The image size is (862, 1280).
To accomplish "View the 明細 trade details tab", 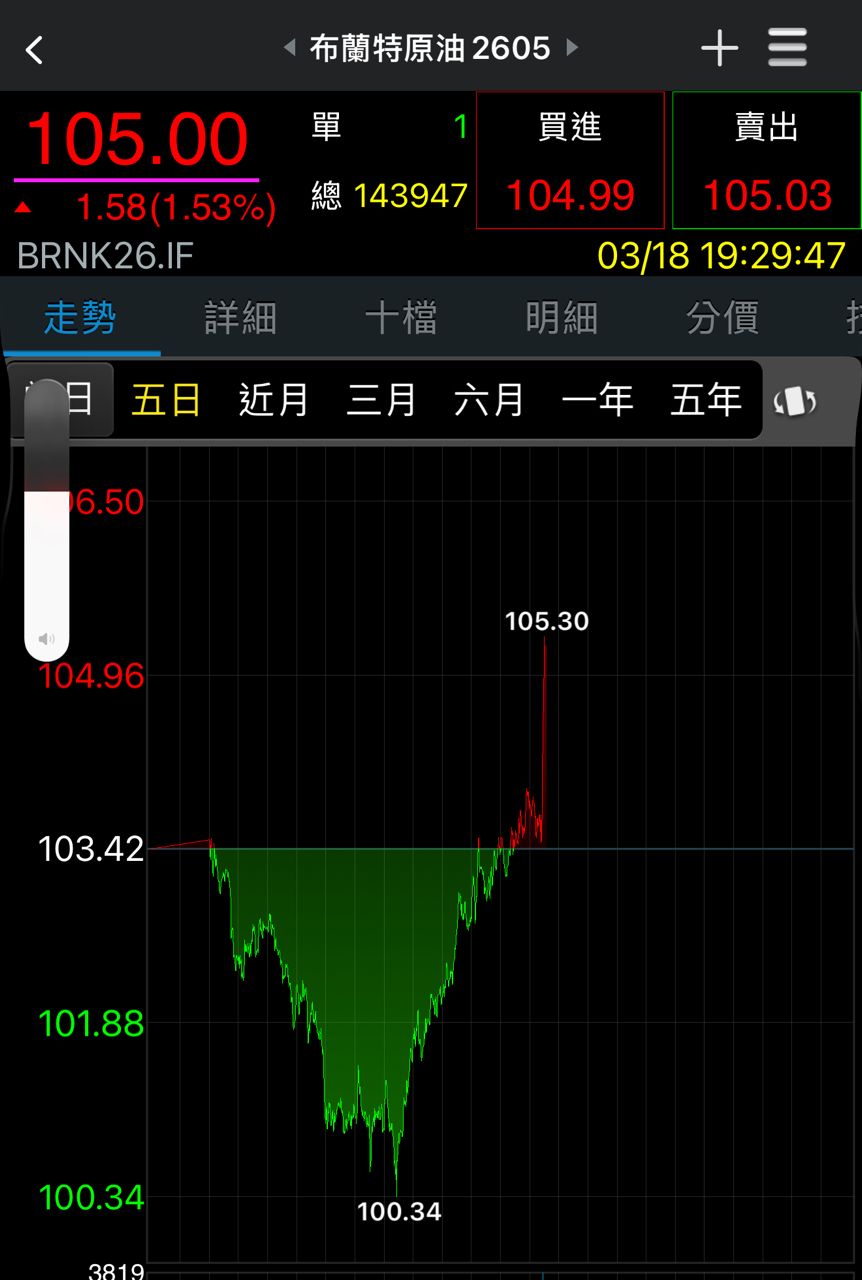I will tap(561, 319).
